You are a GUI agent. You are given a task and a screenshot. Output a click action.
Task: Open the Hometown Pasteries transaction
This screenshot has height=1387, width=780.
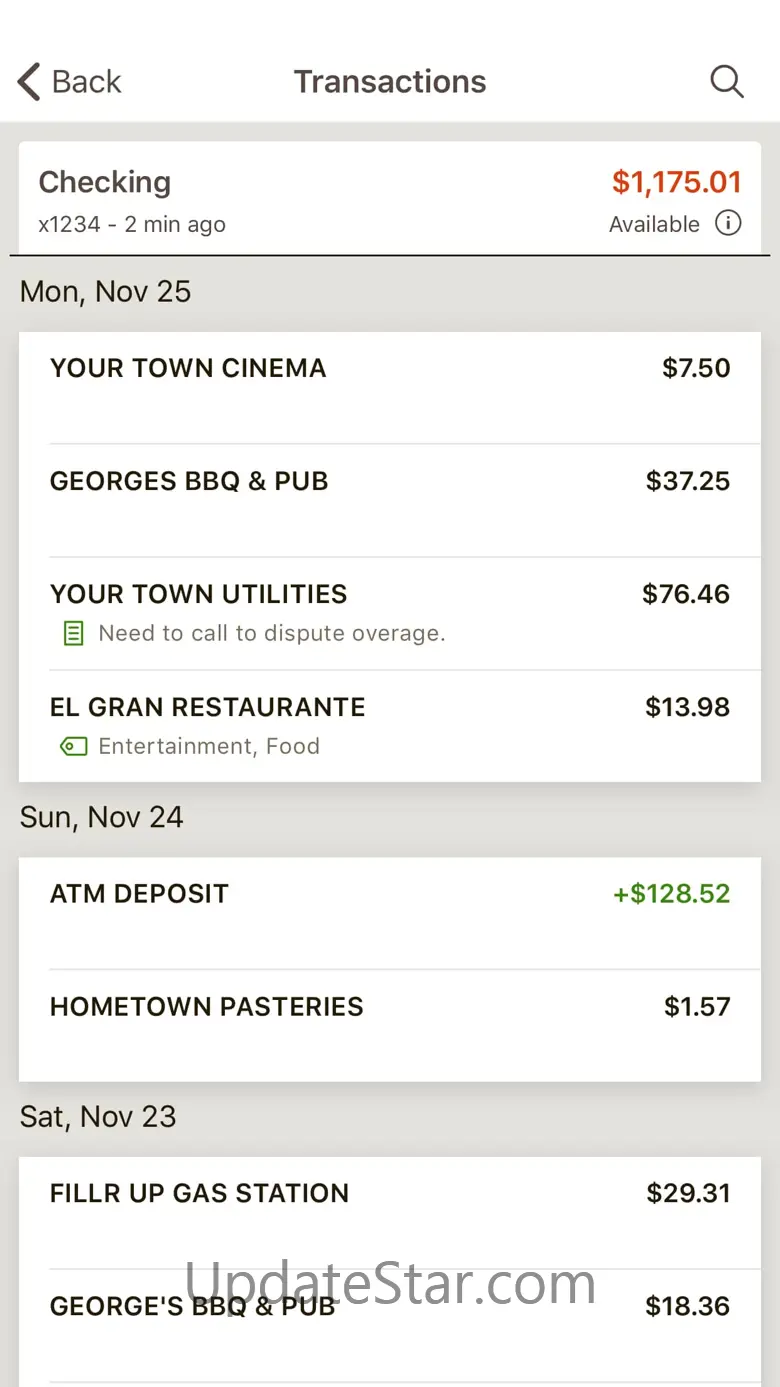[390, 1025]
